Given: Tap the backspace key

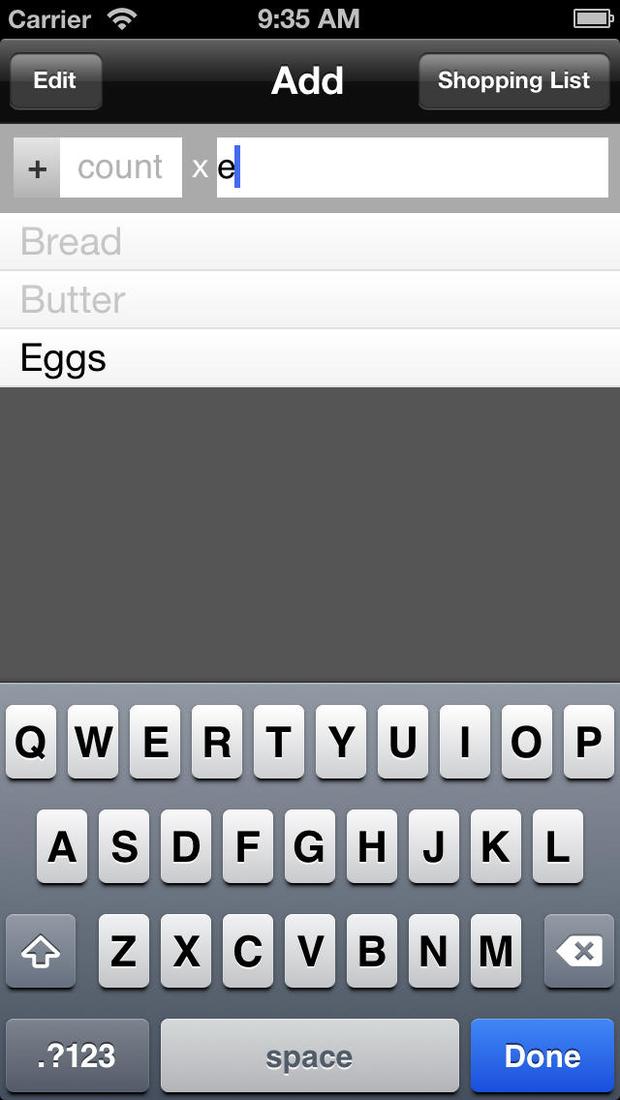Looking at the screenshot, I should point(579,951).
